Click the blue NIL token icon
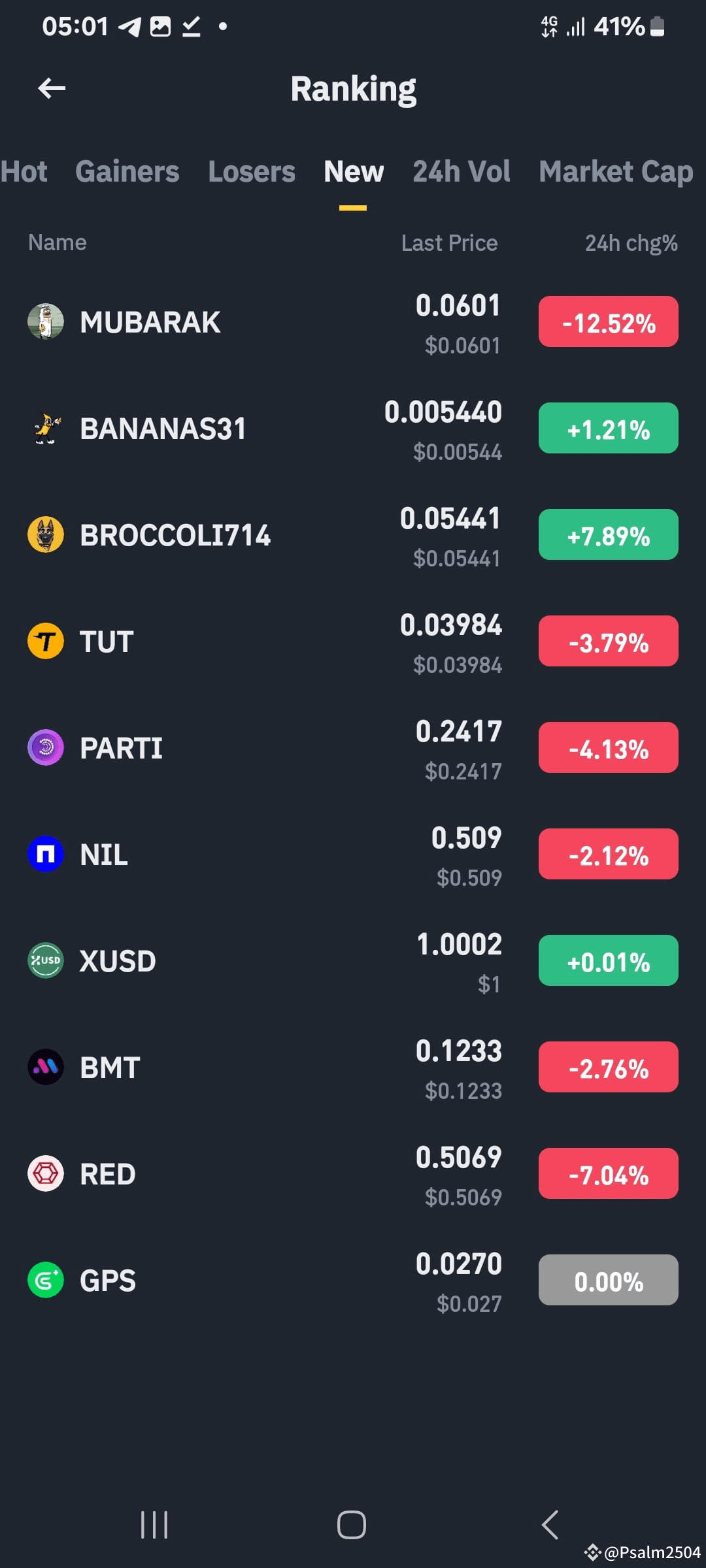The image size is (706, 1568). pos(46,854)
